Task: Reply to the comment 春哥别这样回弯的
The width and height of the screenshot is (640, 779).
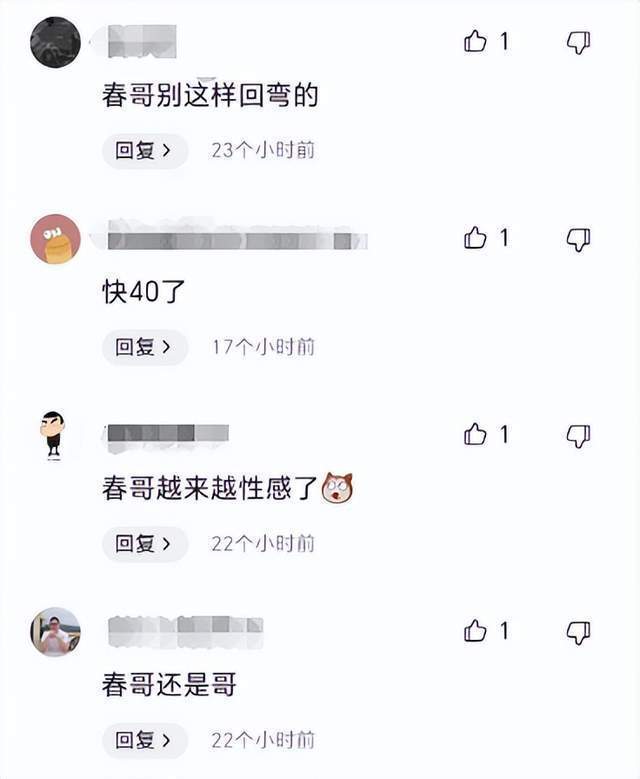Action: pos(144,151)
